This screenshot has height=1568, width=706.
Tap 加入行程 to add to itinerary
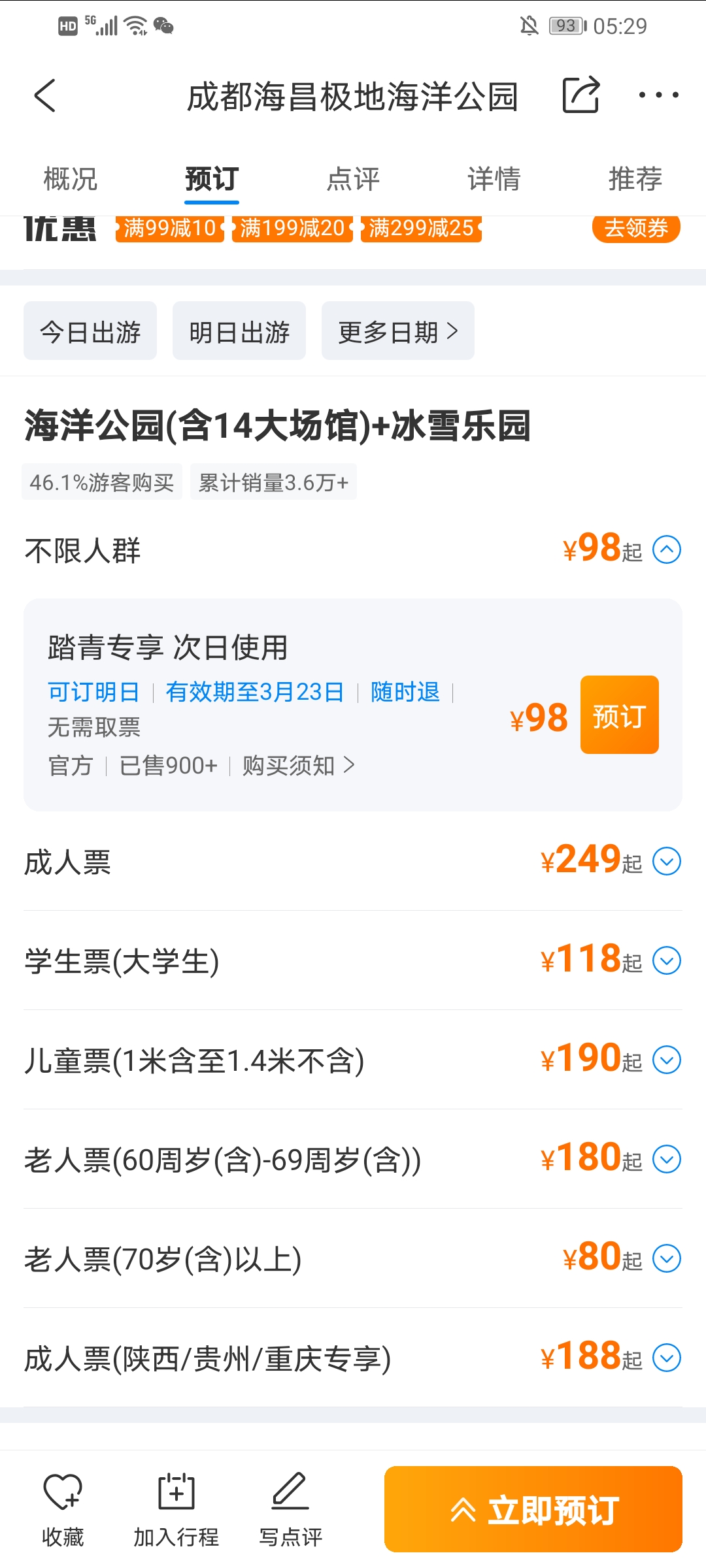[x=176, y=1509]
